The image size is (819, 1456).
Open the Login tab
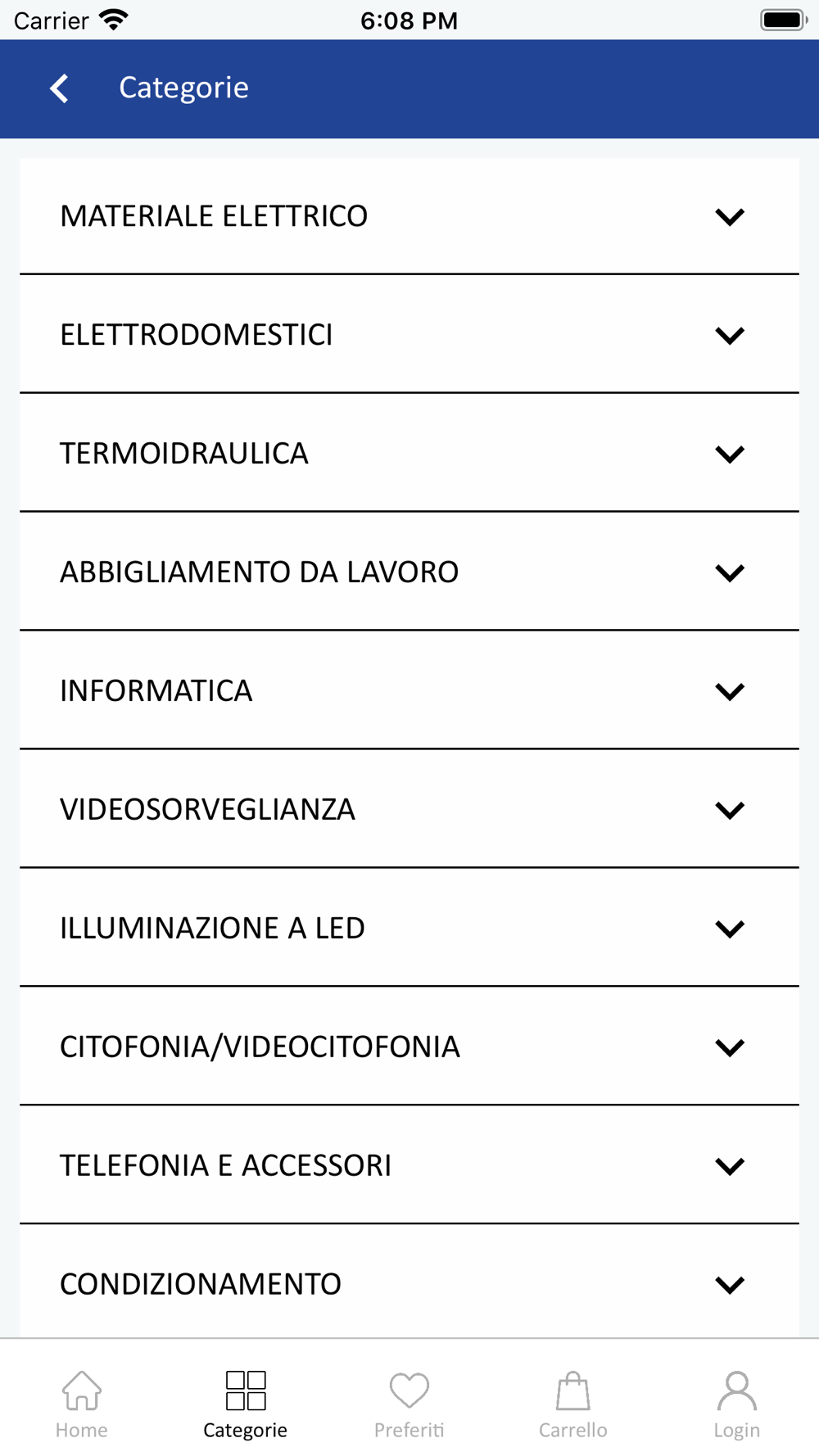[x=737, y=1404]
